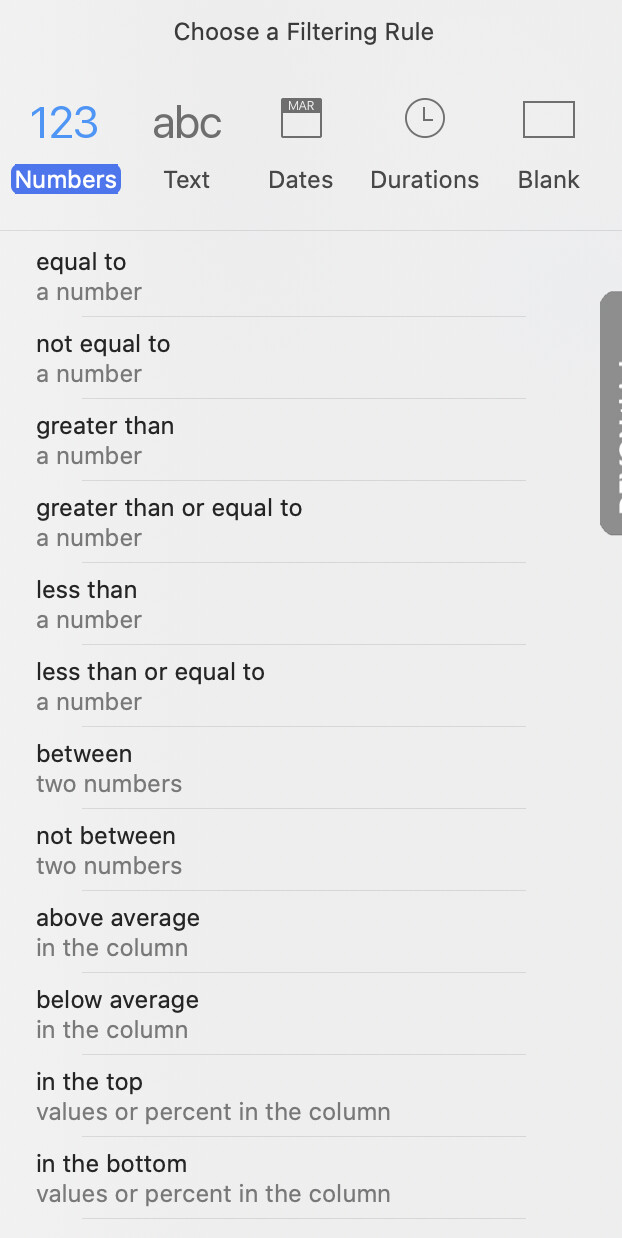Image resolution: width=622 pixels, height=1238 pixels.
Task: Choose the 'not between' two numbers rule
Action: [x=280, y=851]
